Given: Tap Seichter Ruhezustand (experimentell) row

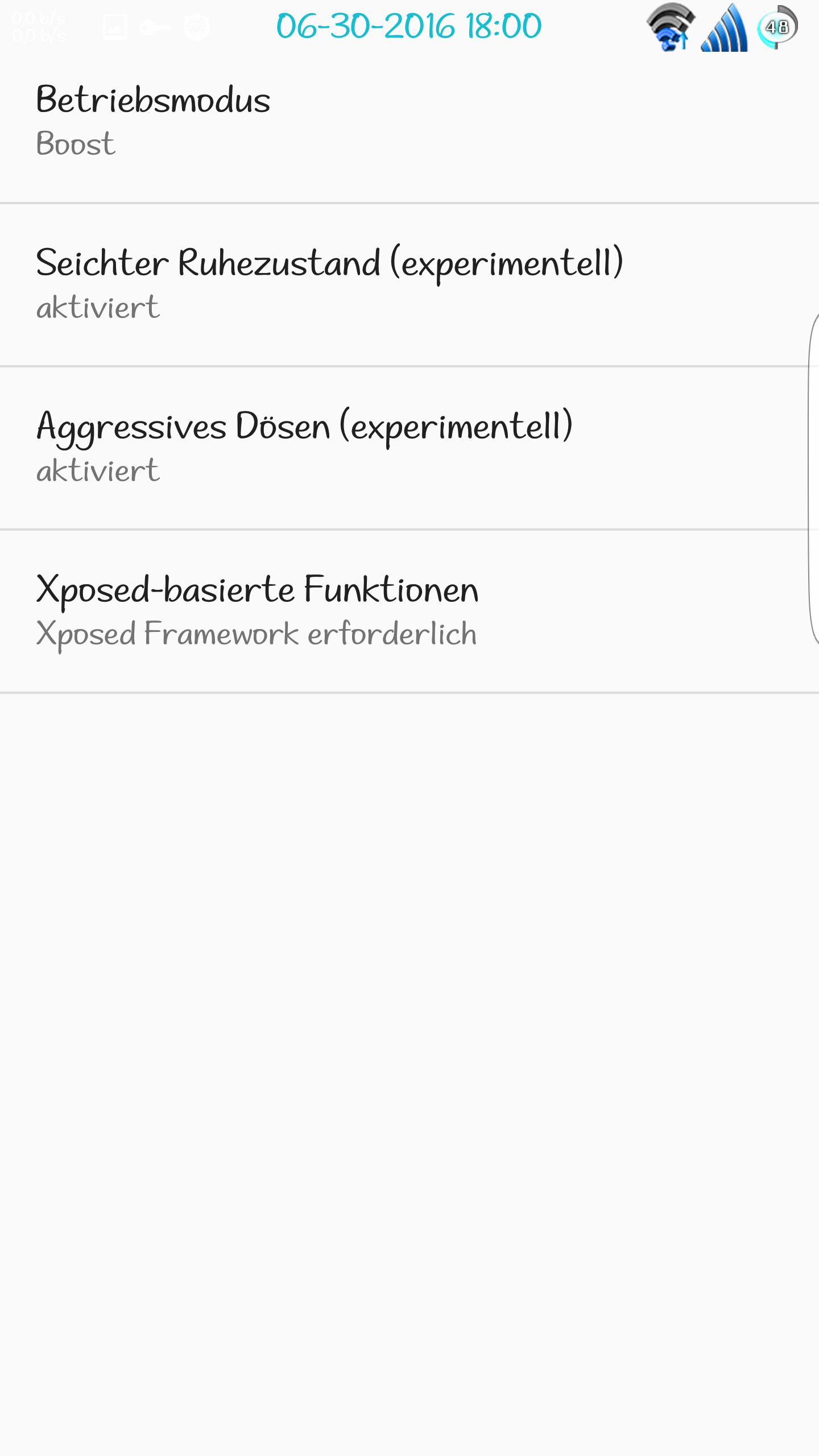Looking at the screenshot, I should tap(409, 284).
